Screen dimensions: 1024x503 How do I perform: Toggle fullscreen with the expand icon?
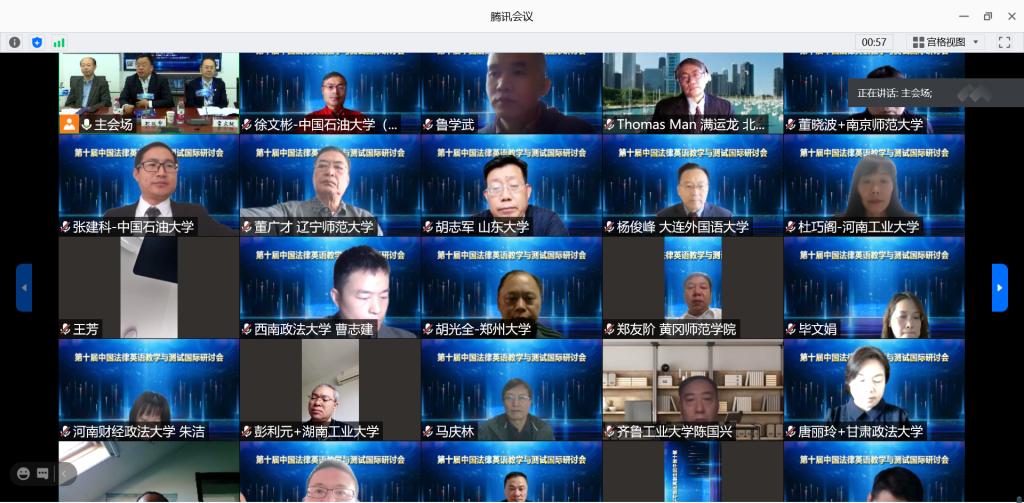(x=1004, y=42)
